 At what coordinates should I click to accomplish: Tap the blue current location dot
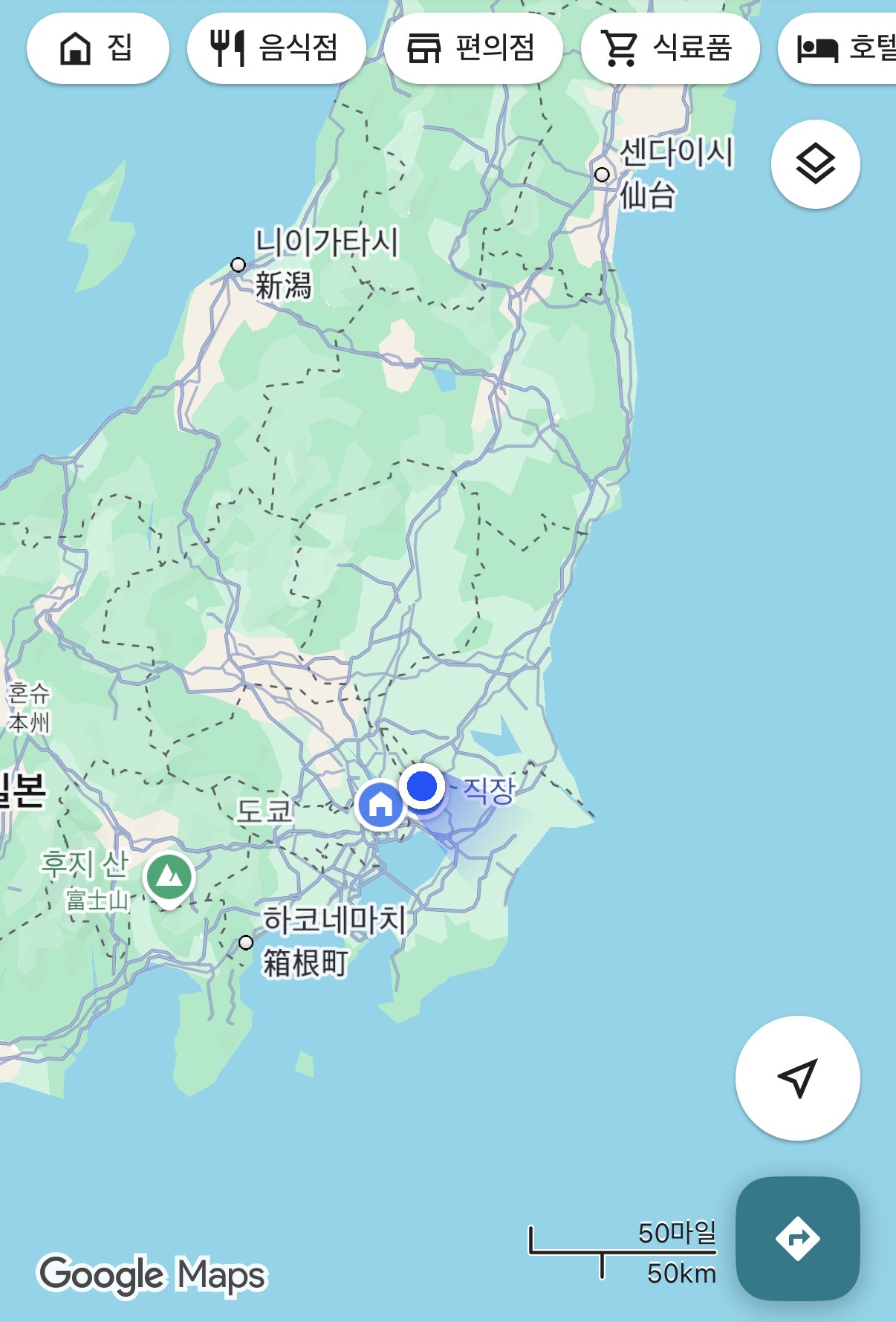pos(423,786)
